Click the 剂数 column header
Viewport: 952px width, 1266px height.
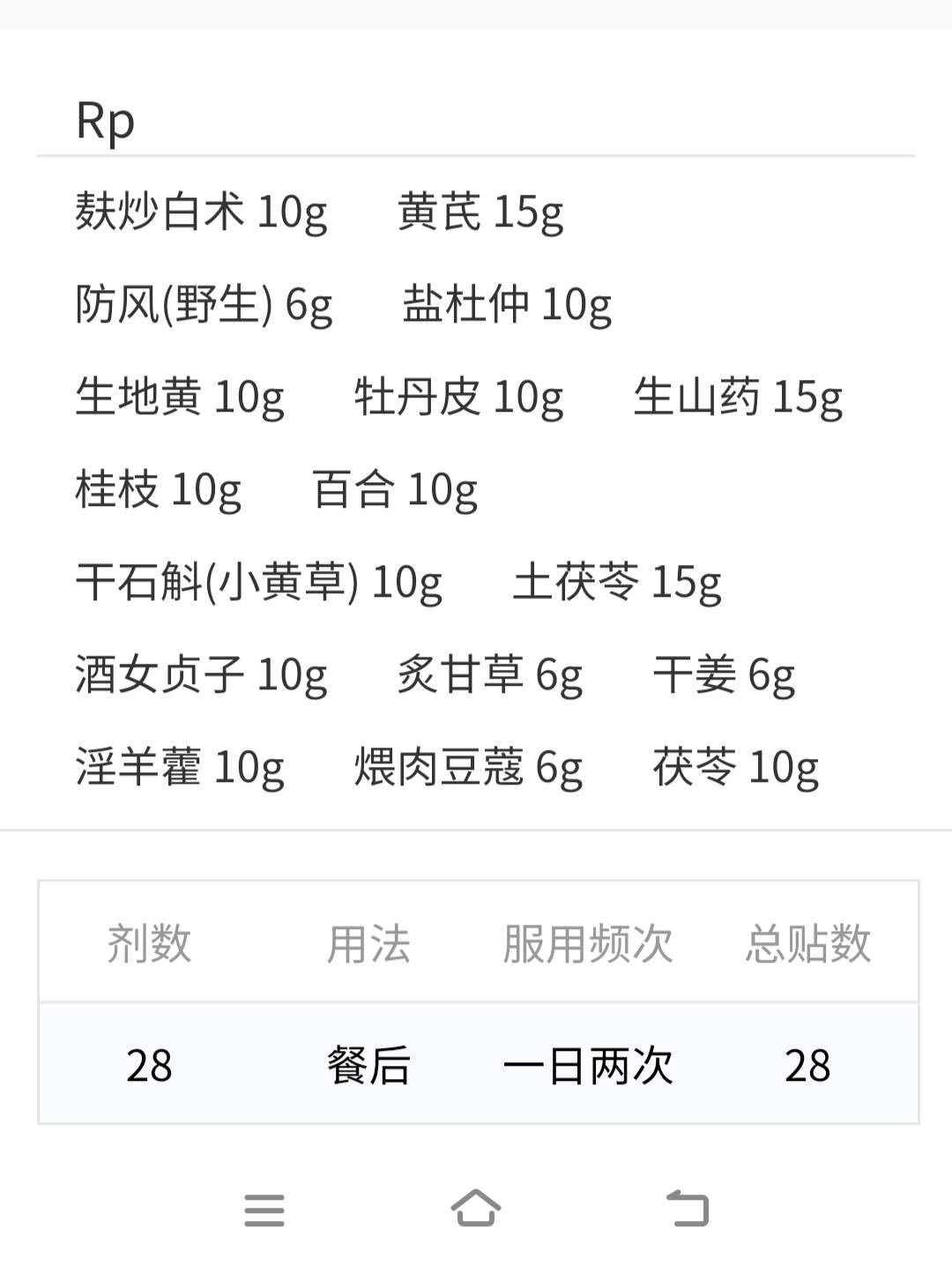coord(150,943)
